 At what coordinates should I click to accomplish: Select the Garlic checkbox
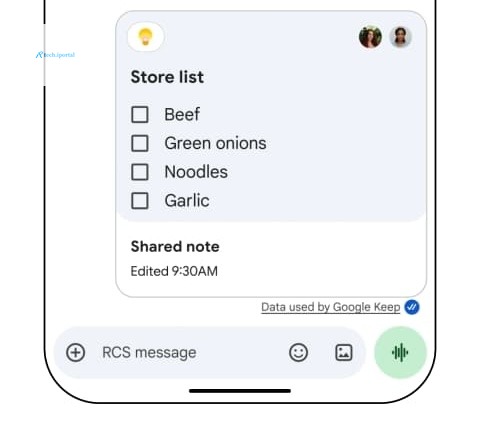[x=140, y=201]
